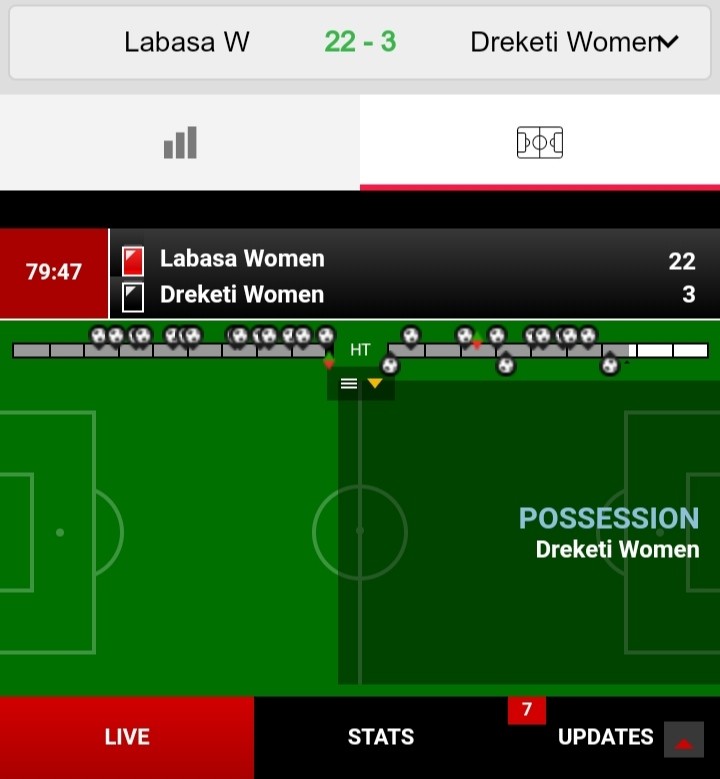
Task: Open the match selector dropdown
Action: tap(669, 42)
